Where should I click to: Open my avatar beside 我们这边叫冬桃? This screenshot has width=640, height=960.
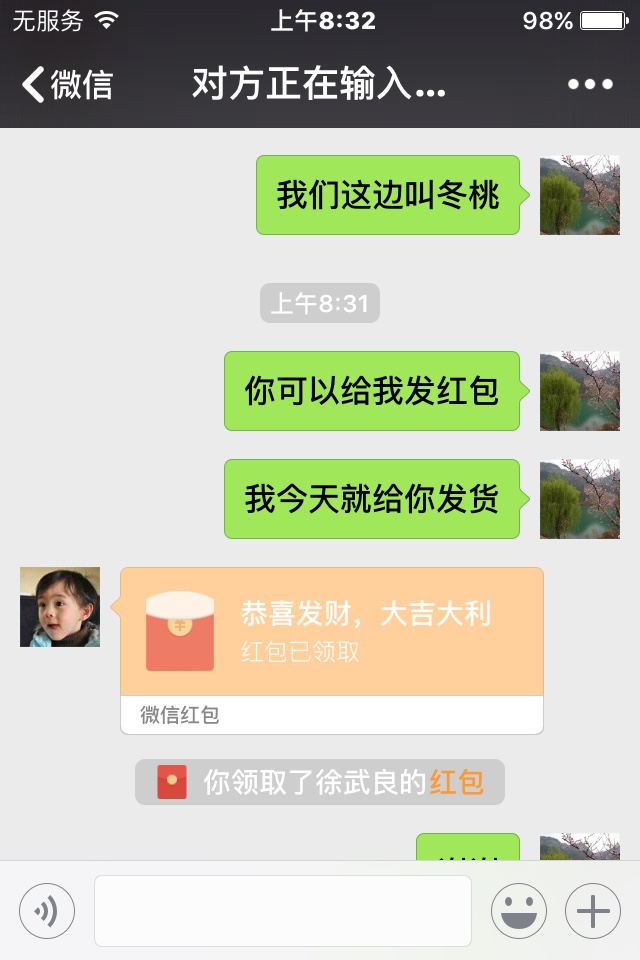[580, 195]
